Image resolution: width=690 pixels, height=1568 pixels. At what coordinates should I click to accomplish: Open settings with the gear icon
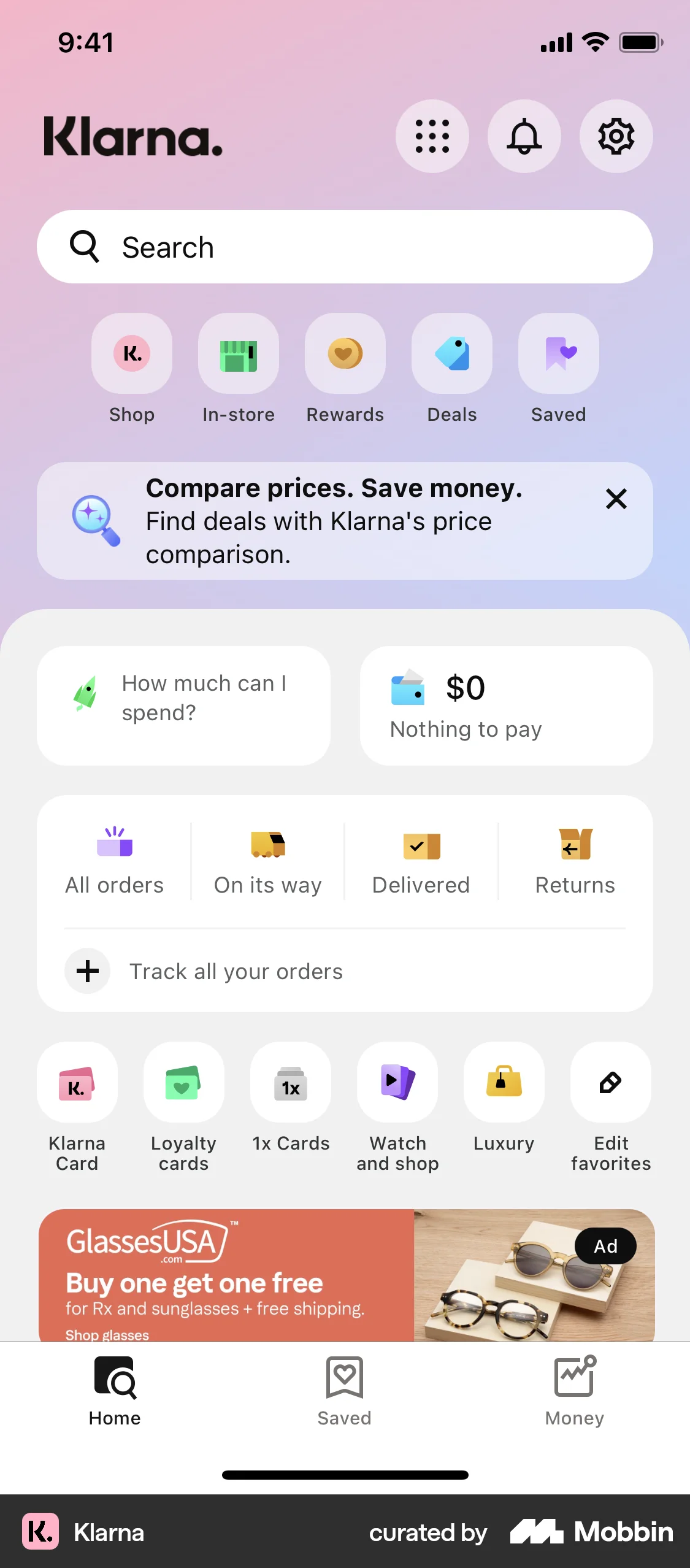coord(616,136)
